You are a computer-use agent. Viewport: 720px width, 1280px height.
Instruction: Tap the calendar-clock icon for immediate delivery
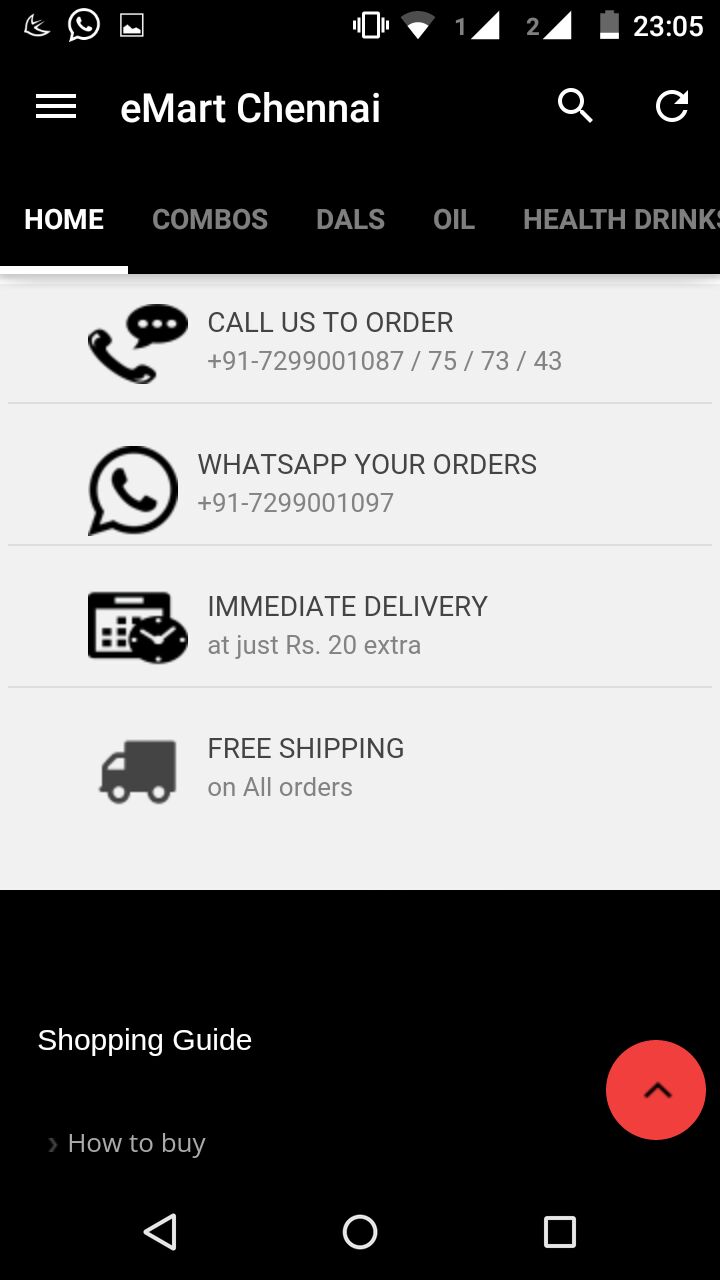click(x=136, y=625)
